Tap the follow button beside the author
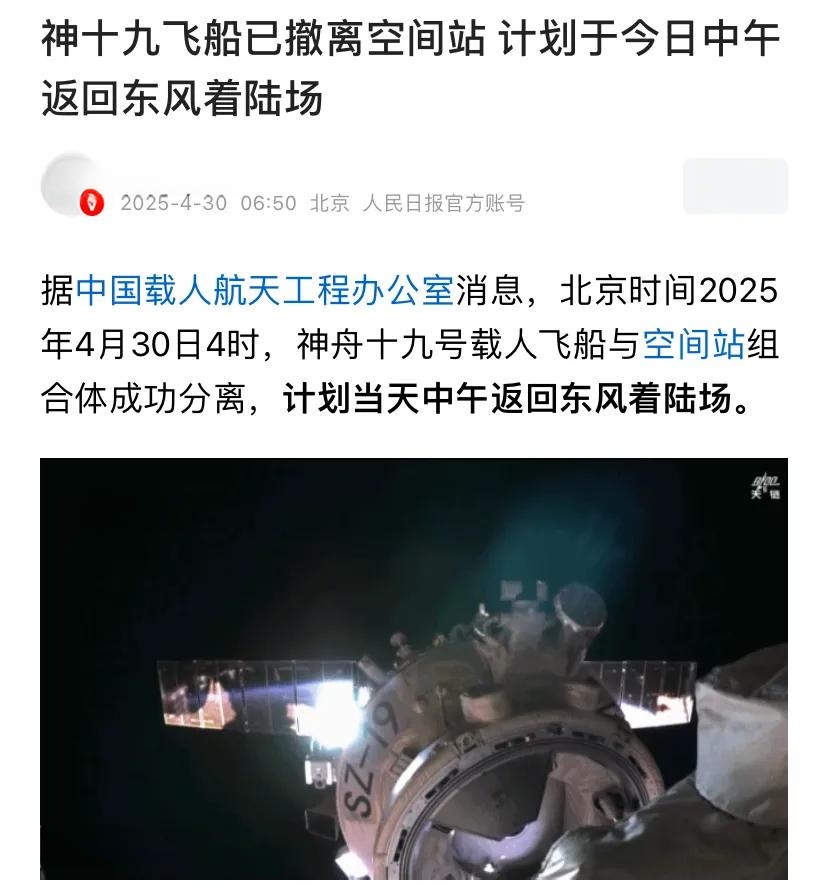The width and height of the screenshot is (828, 894). point(735,186)
